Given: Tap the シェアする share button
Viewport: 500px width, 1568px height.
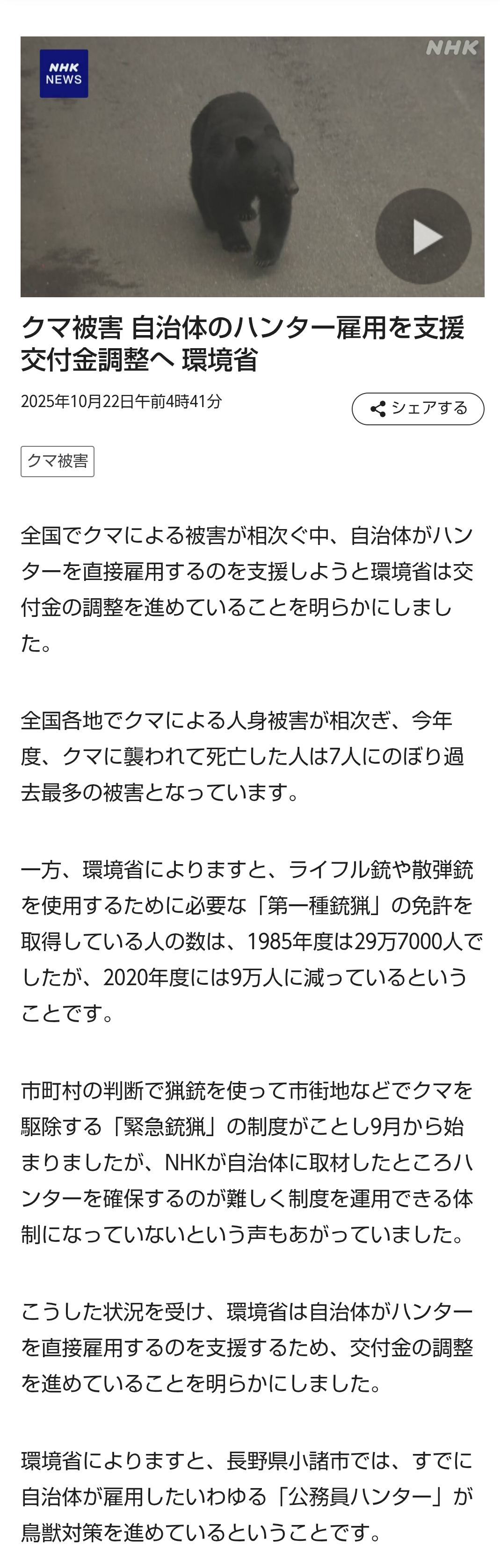Looking at the screenshot, I should coord(418,408).
